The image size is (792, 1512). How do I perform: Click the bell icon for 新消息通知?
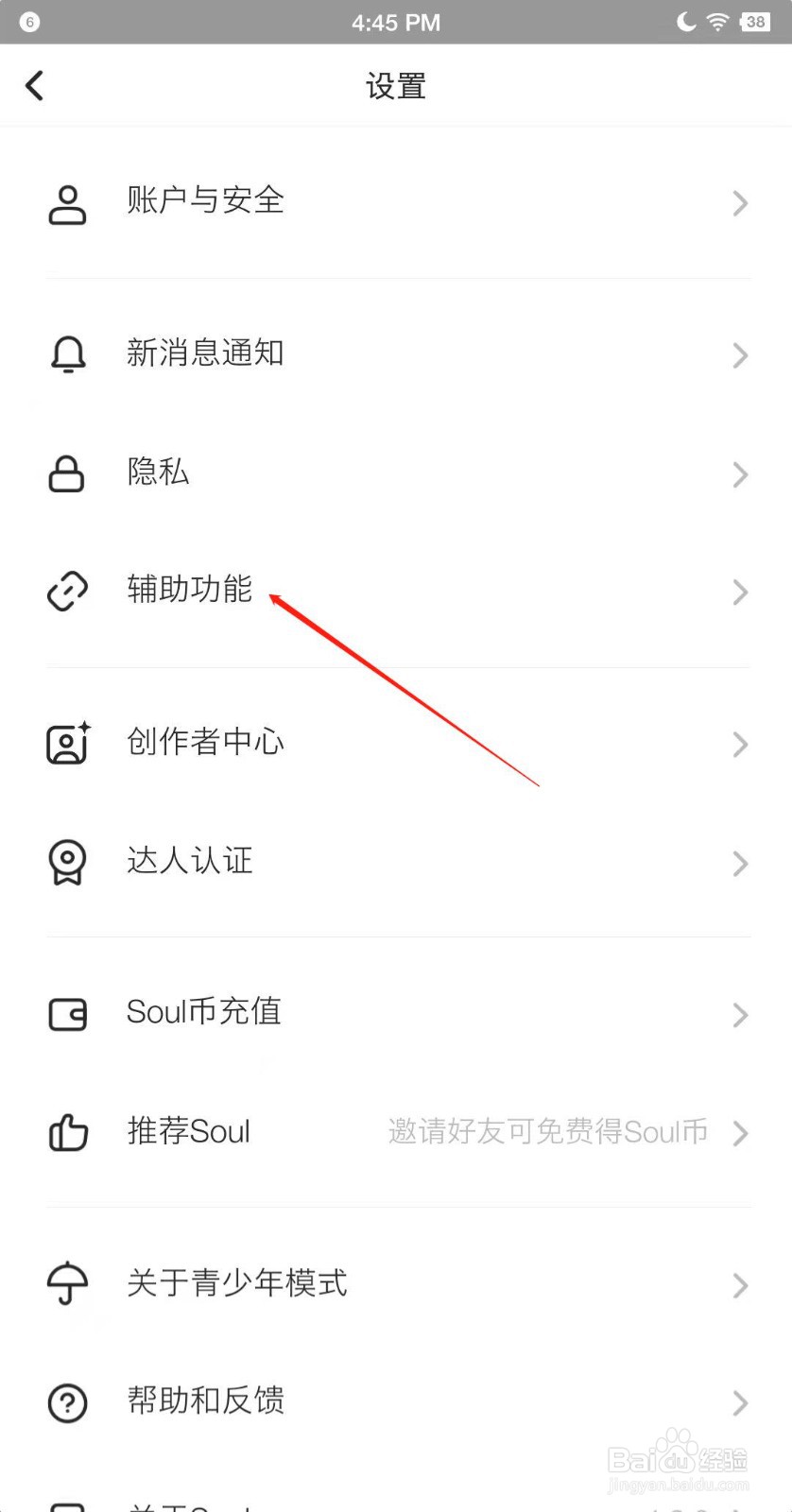coord(66,354)
